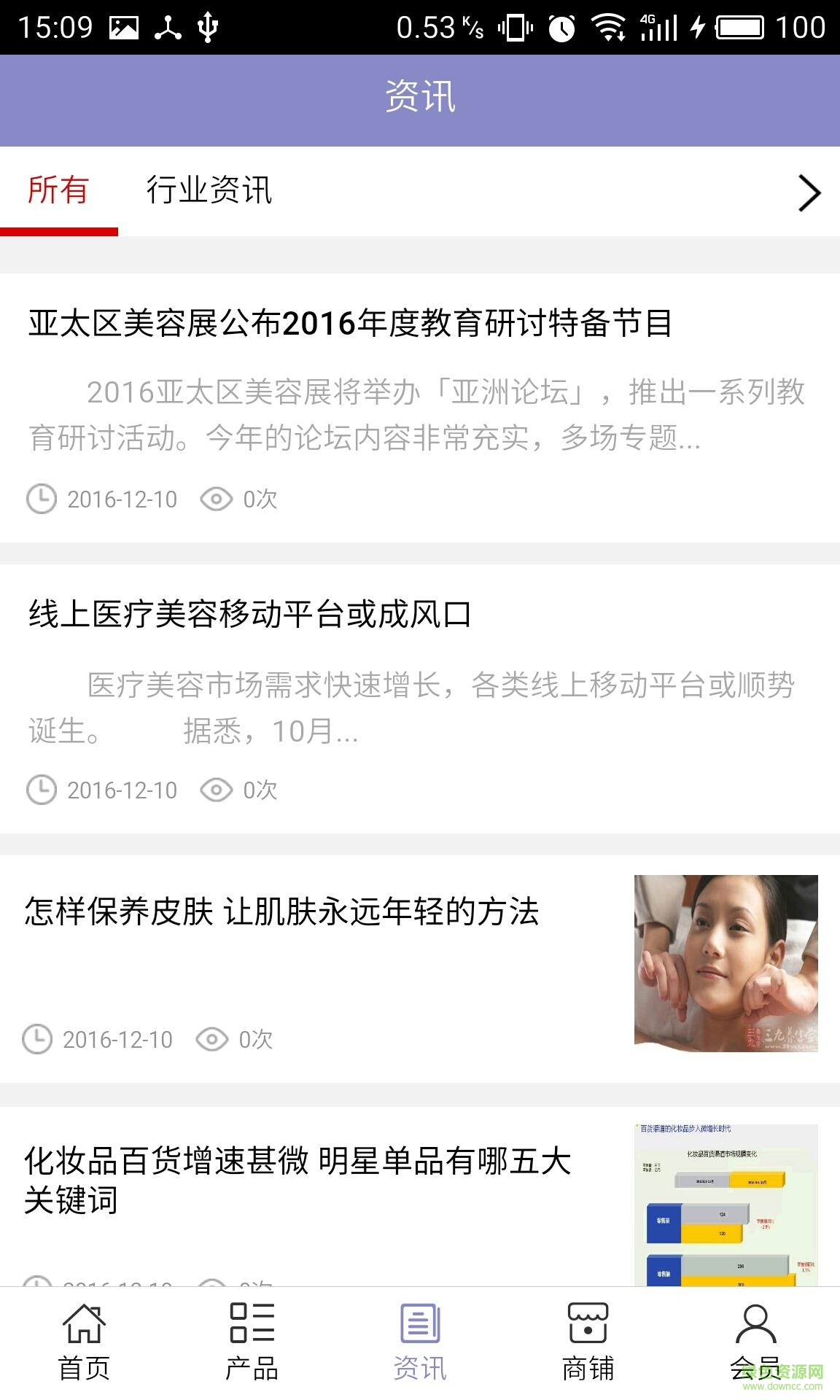The height and width of the screenshot is (1400, 840).
Task: Open the 线上医疗美容移动平台 article
Action: pyautogui.click(x=250, y=615)
